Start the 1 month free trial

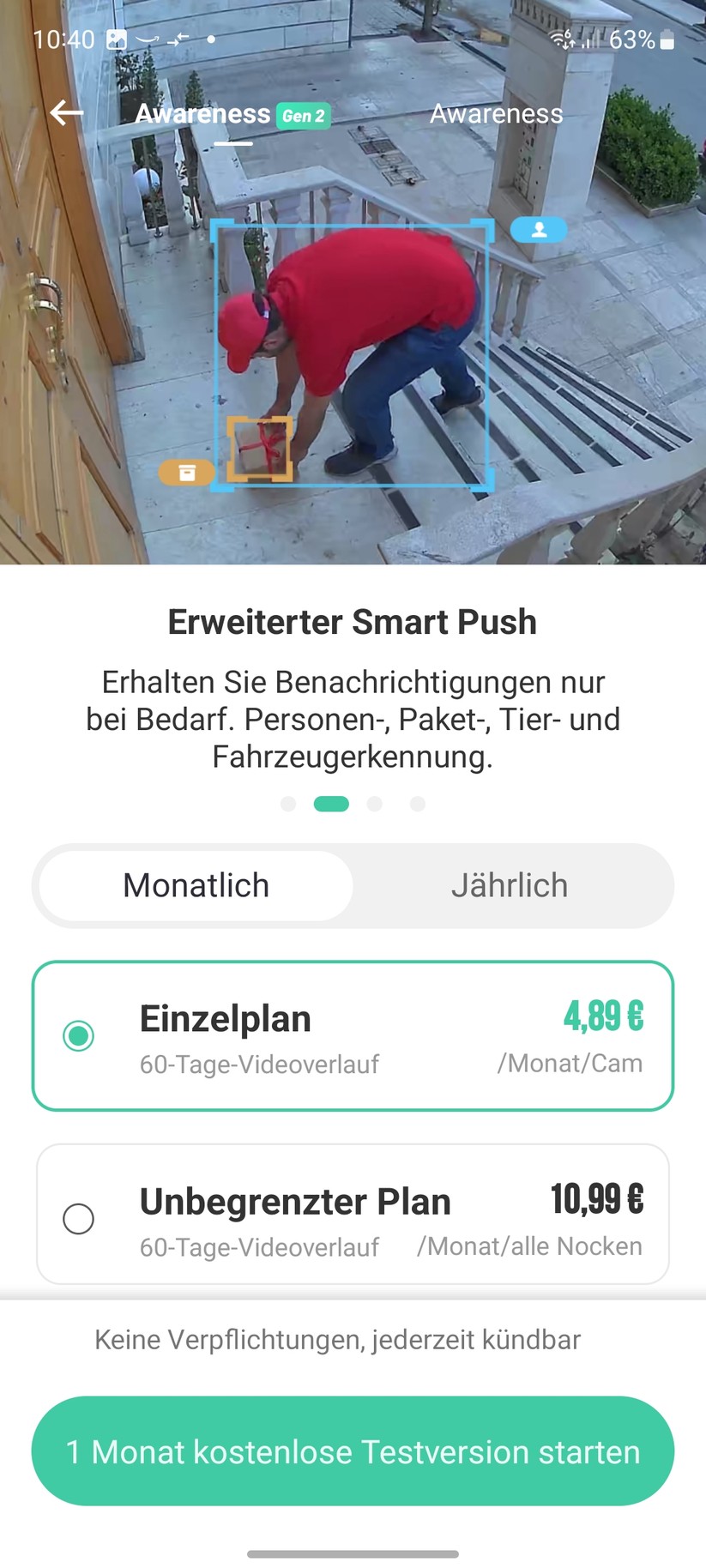pos(353,1451)
